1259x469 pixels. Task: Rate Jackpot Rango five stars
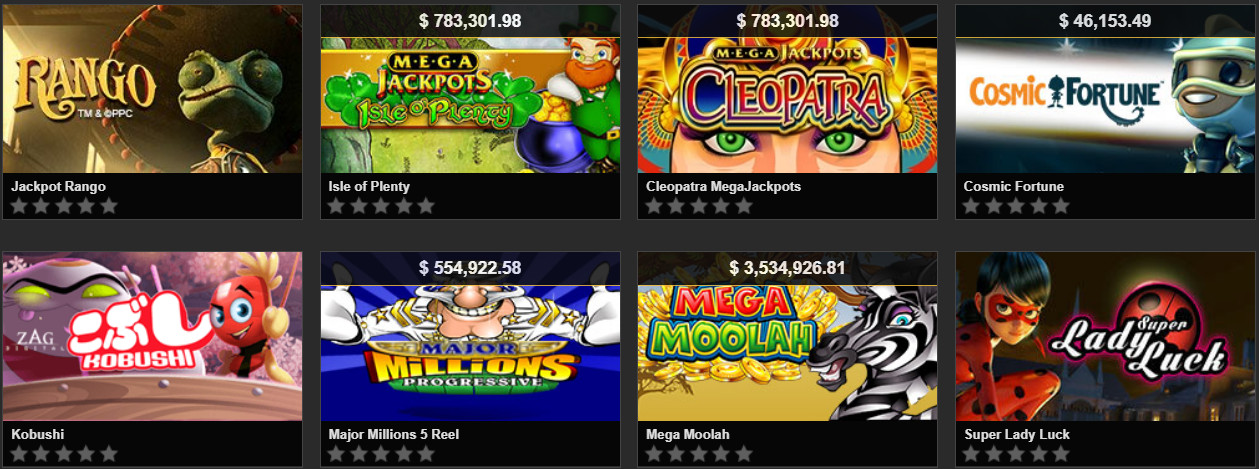(109, 206)
